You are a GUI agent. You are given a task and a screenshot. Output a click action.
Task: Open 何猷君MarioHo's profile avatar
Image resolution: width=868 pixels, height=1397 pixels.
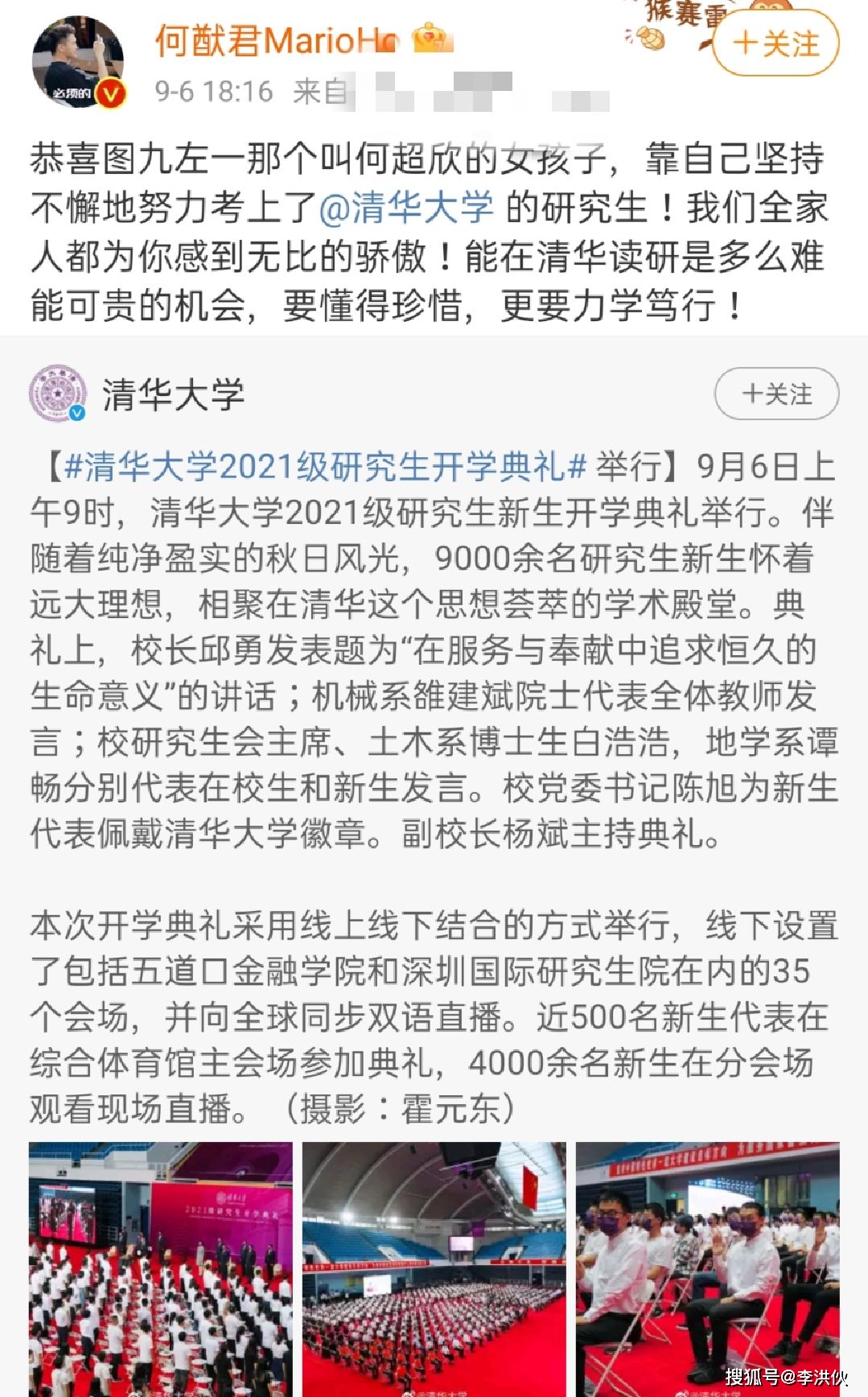(x=78, y=62)
